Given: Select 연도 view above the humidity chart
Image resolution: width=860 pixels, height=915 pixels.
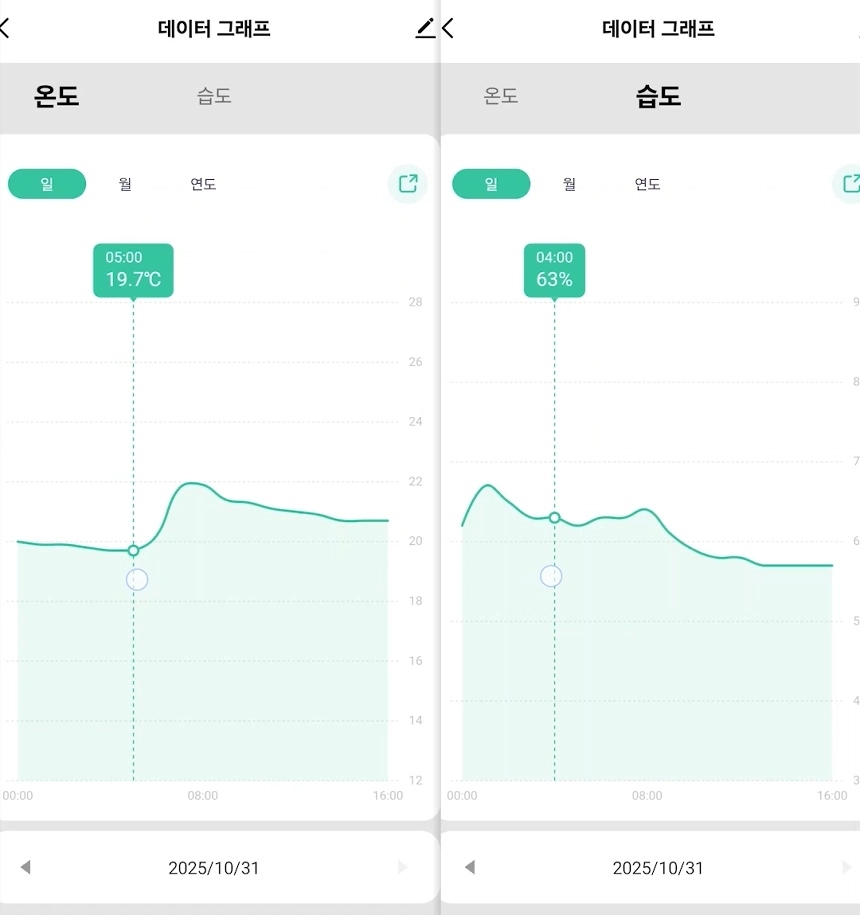Looking at the screenshot, I should pos(647,184).
